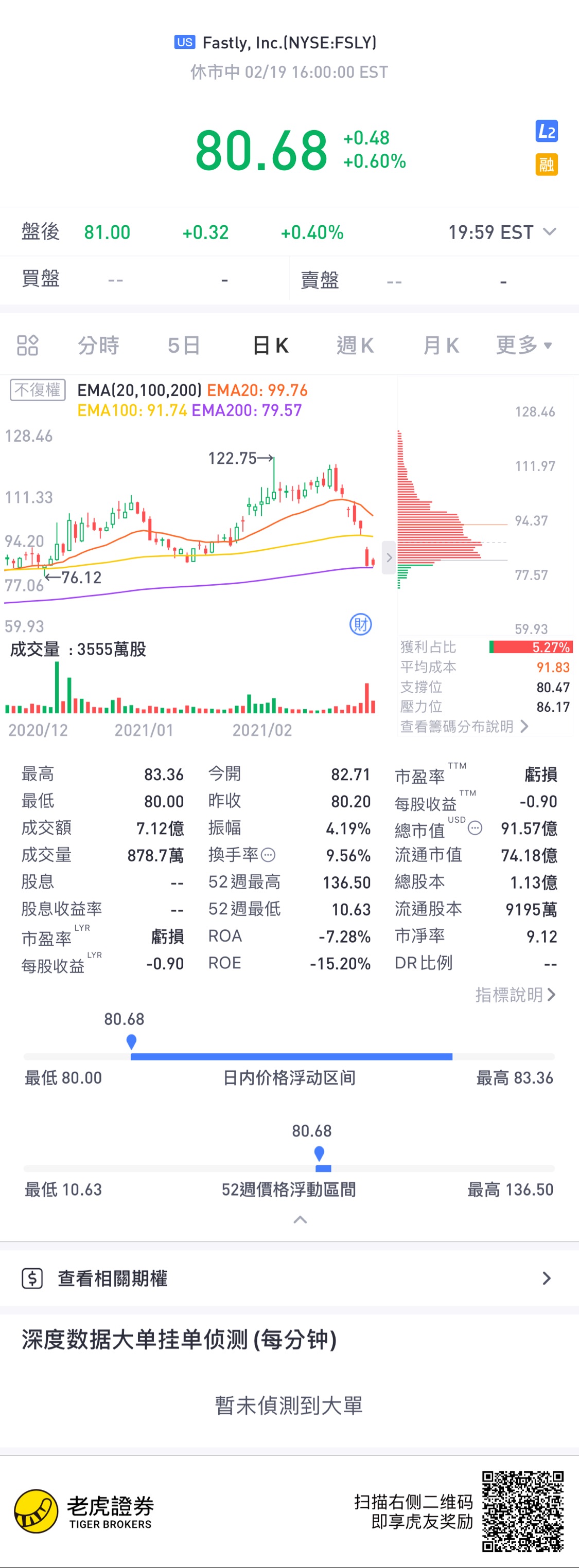
Task: Tap the info icon beside 總市值
Action: [475, 828]
